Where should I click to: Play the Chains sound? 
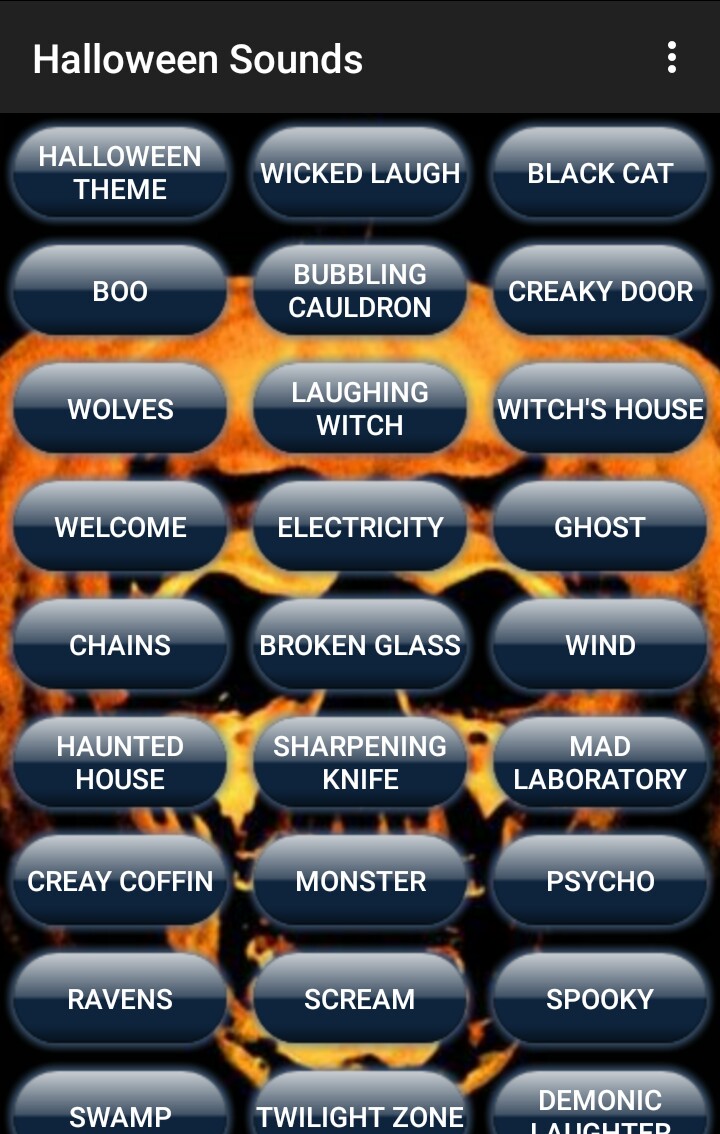coord(120,645)
